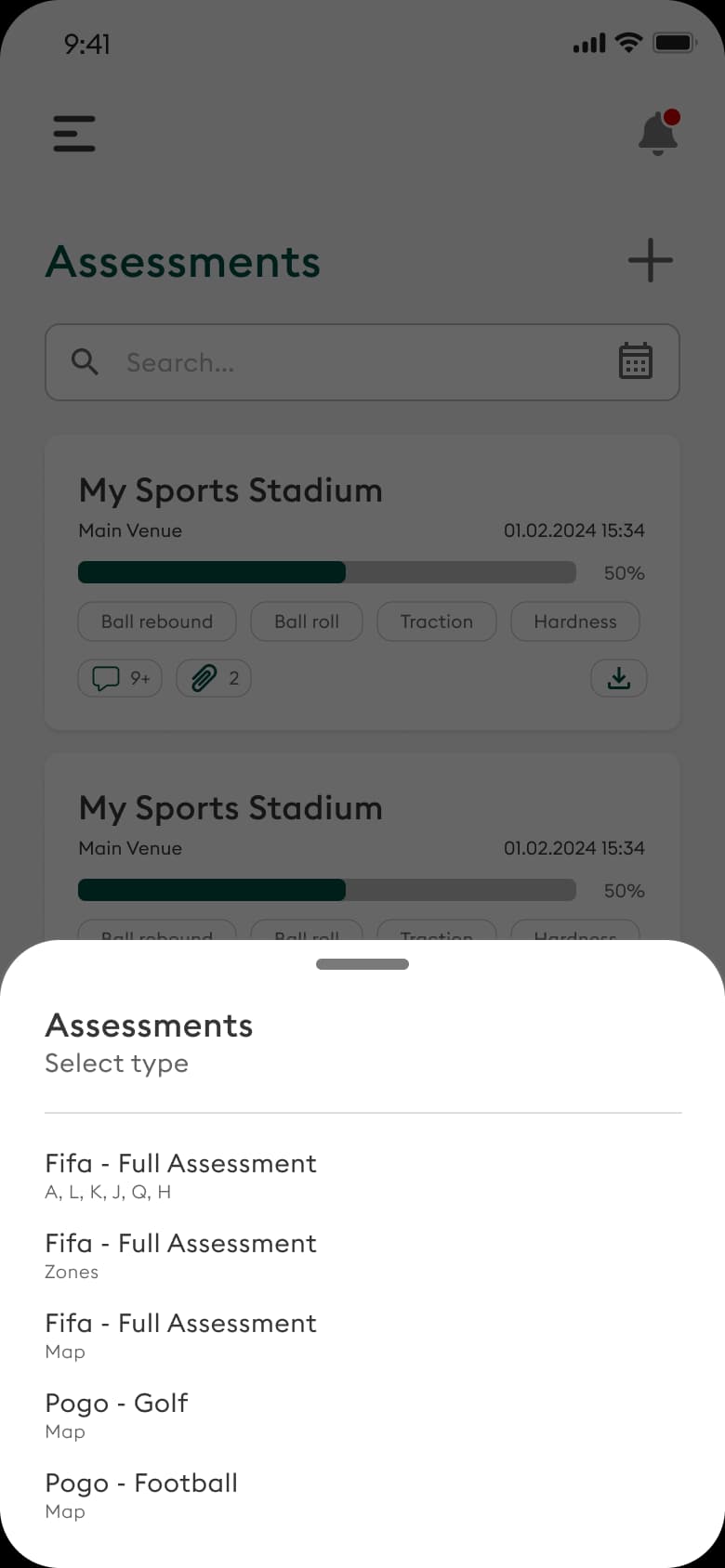Download the My Sports Stadium assessment report
Screen dimensions: 725x1568
coord(619,678)
